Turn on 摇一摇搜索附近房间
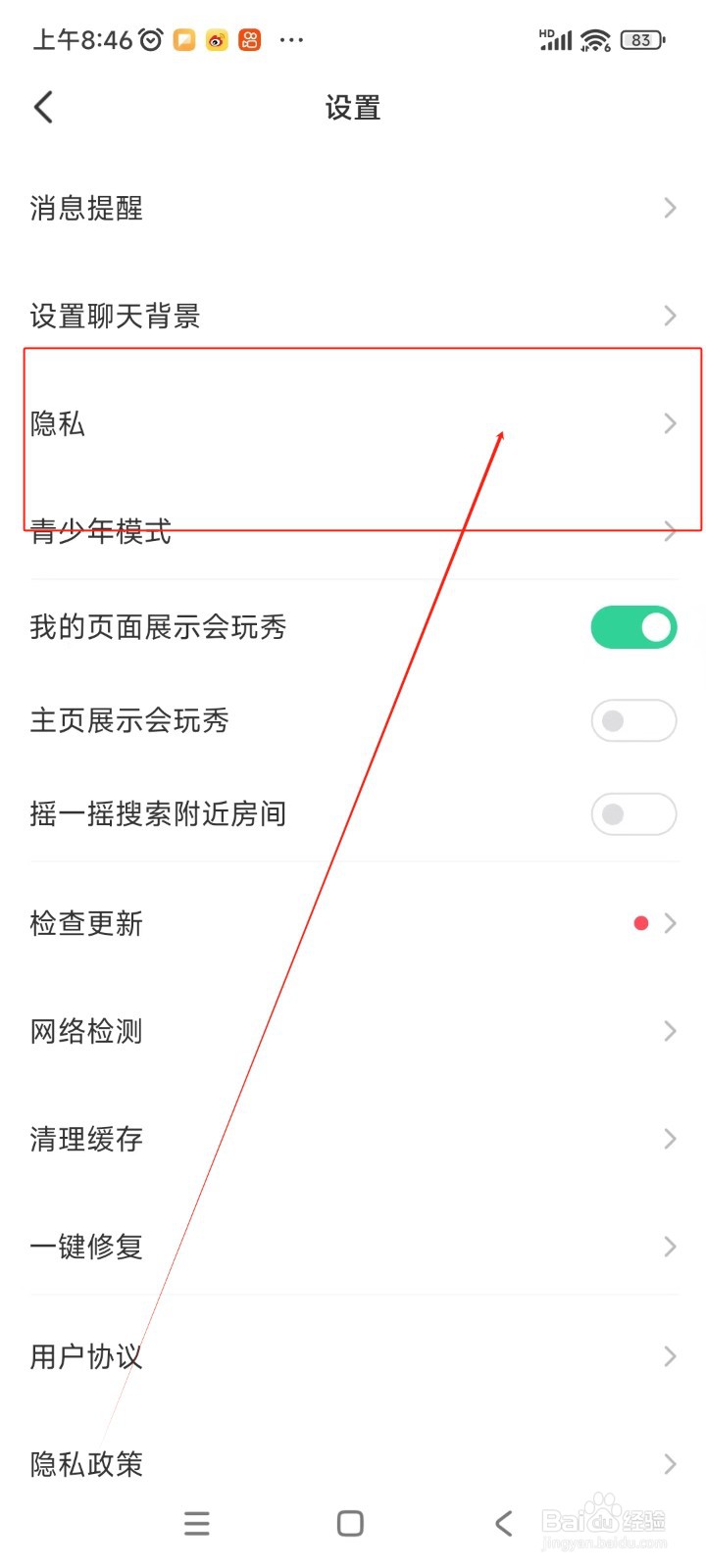 coord(633,814)
